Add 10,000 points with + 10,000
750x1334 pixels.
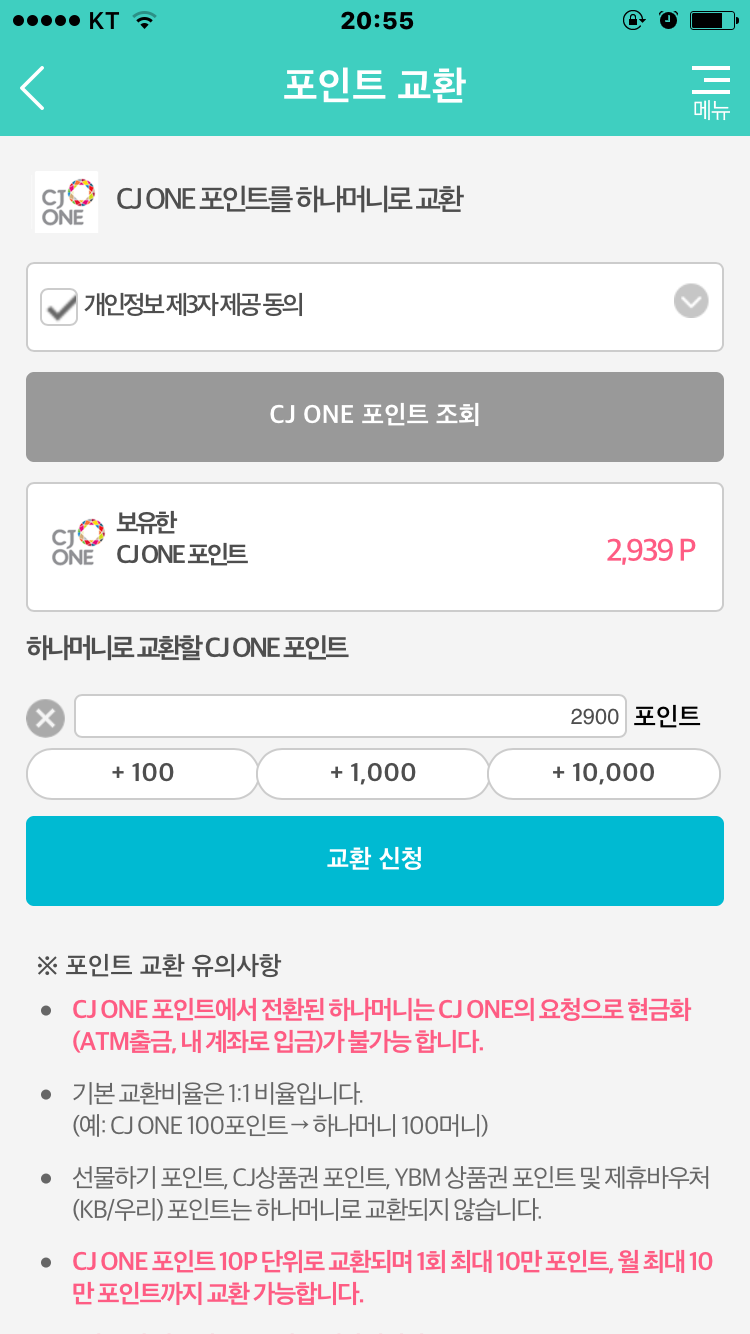click(x=604, y=773)
